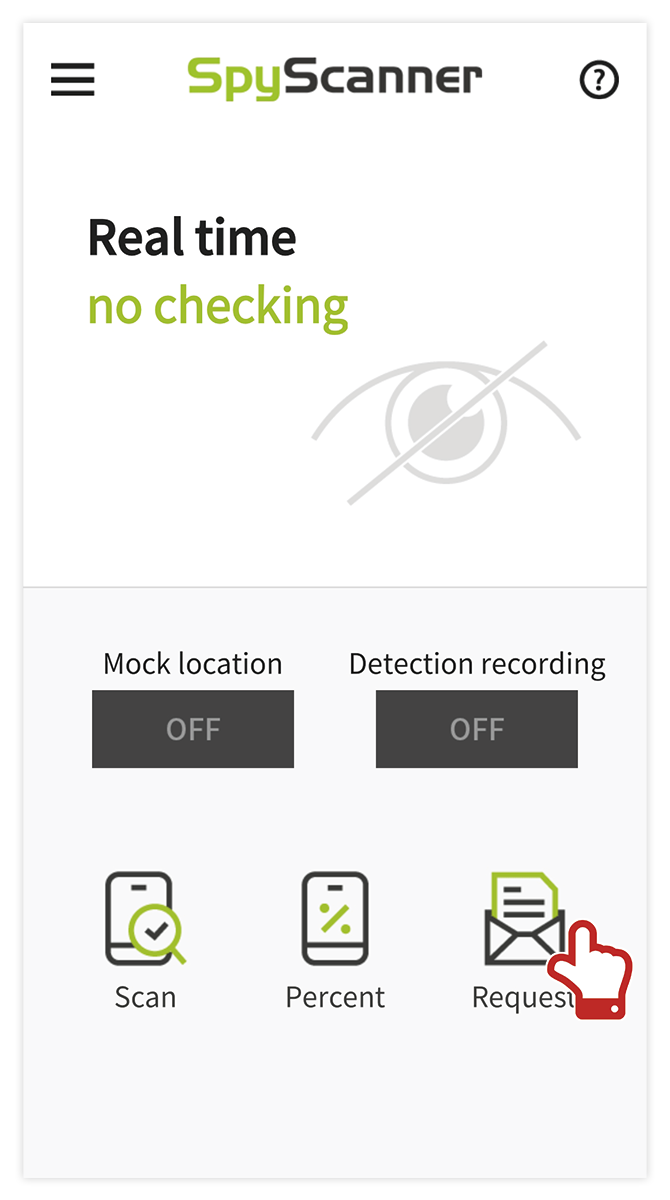The image size is (670, 1200).
Task: Turn on the Mock location toggle
Action: [x=193, y=729]
